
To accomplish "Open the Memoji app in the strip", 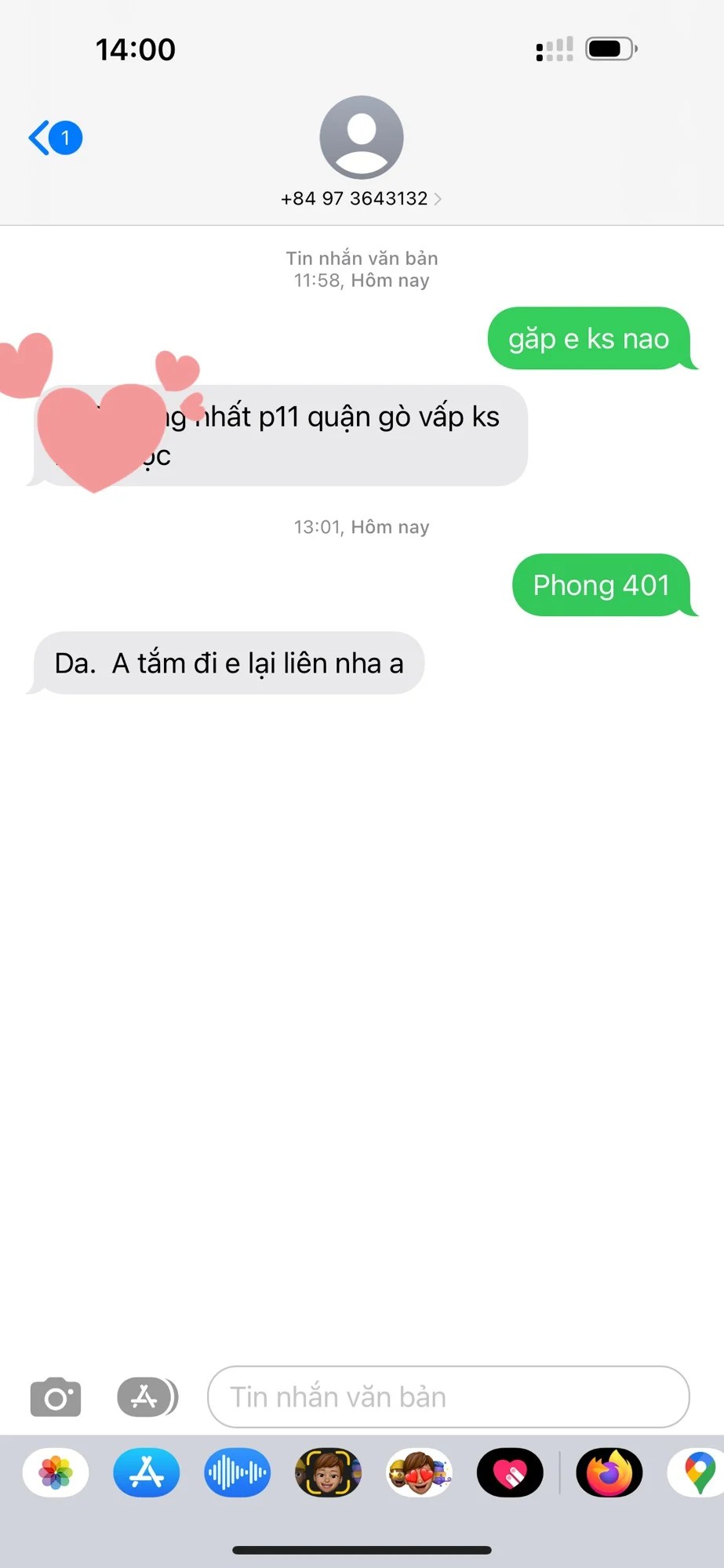I will click(x=328, y=1472).
